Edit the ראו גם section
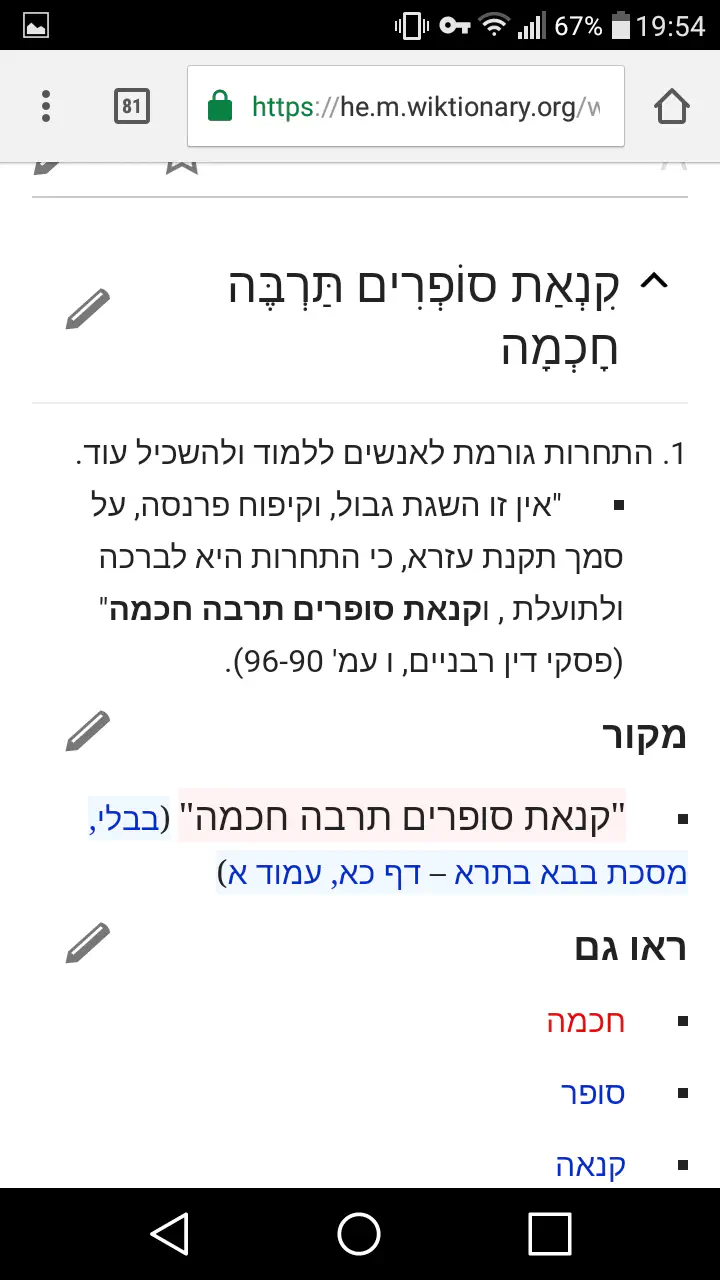Image resolution: width=720 pixels, height=1280 pixels. coord(87,943)
